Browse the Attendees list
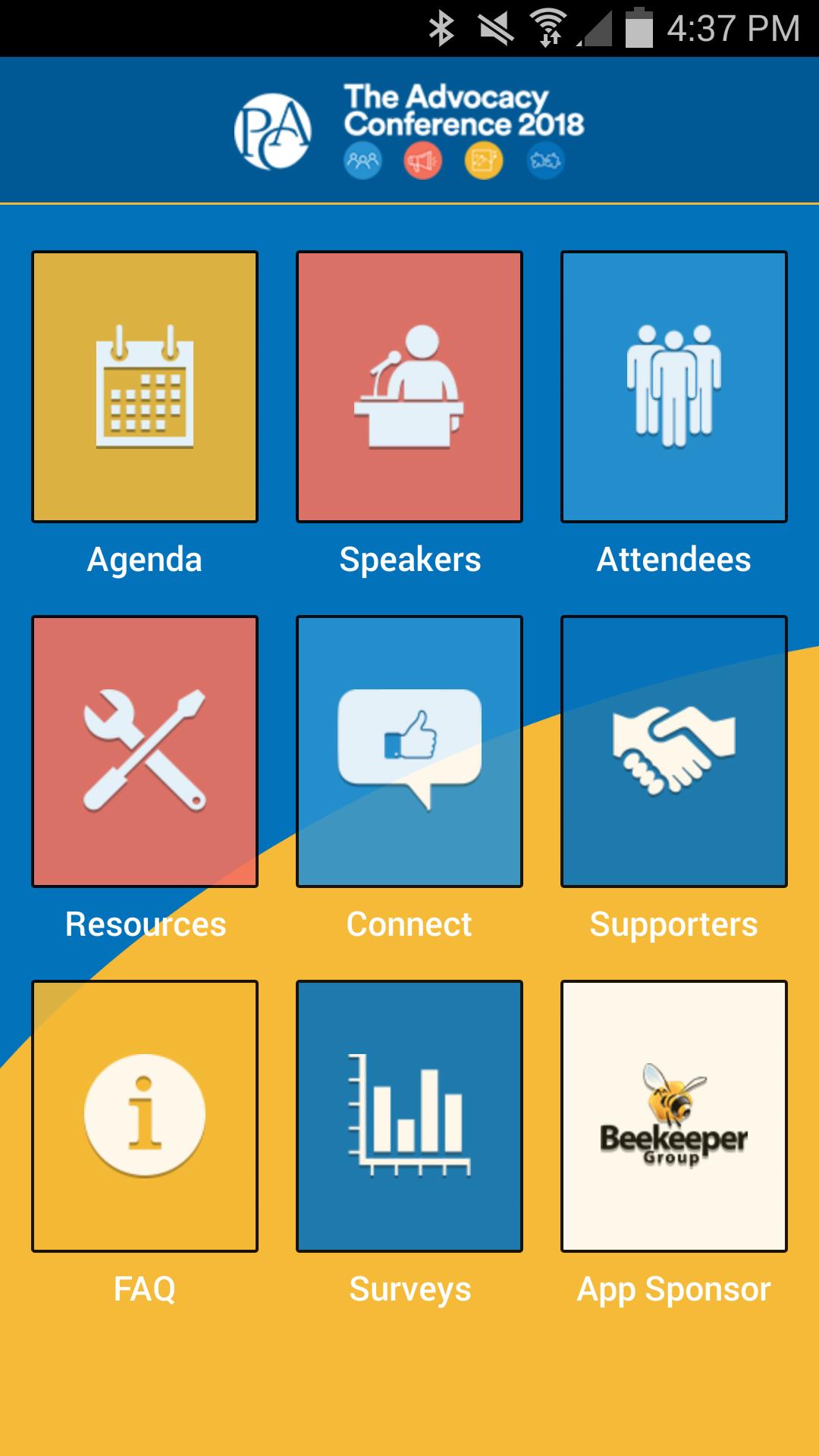The width and height of the screenshot is (819, 1456). (x=673, y=387)
